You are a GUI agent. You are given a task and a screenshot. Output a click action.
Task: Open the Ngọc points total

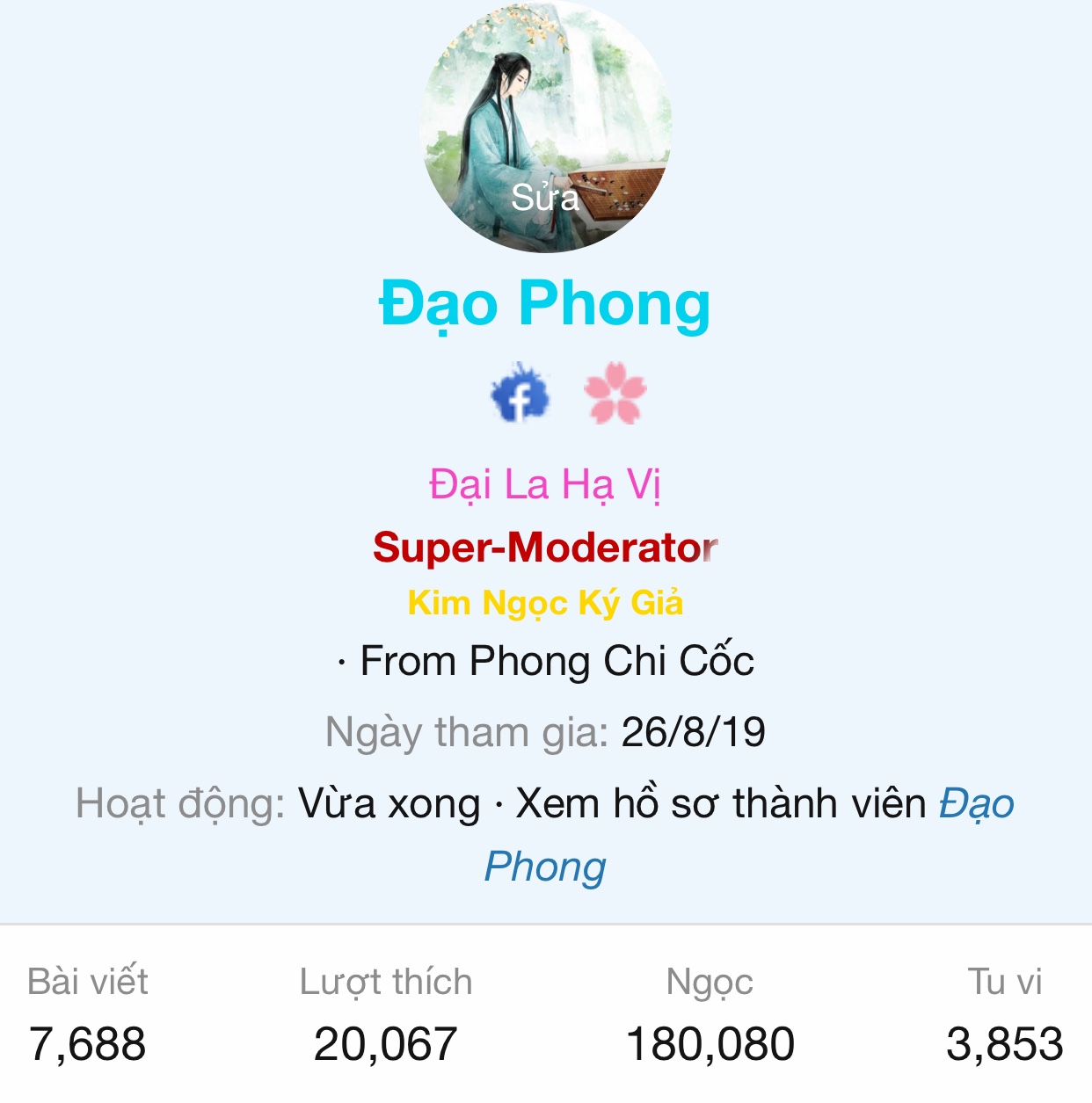click(x=710, y=1043)
